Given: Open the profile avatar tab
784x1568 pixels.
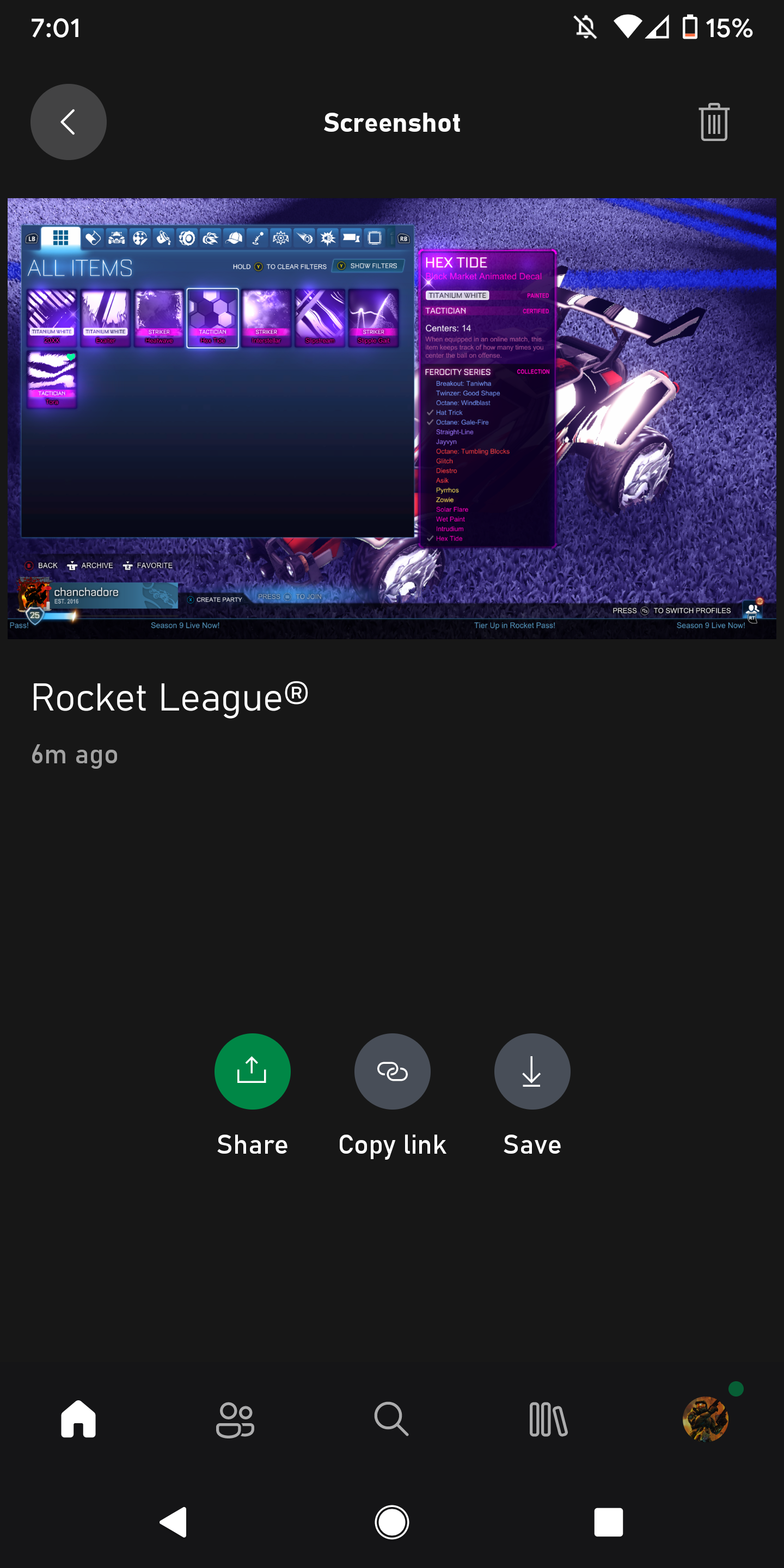Looking at the screenshot, I should click(x=705, y=1419).
